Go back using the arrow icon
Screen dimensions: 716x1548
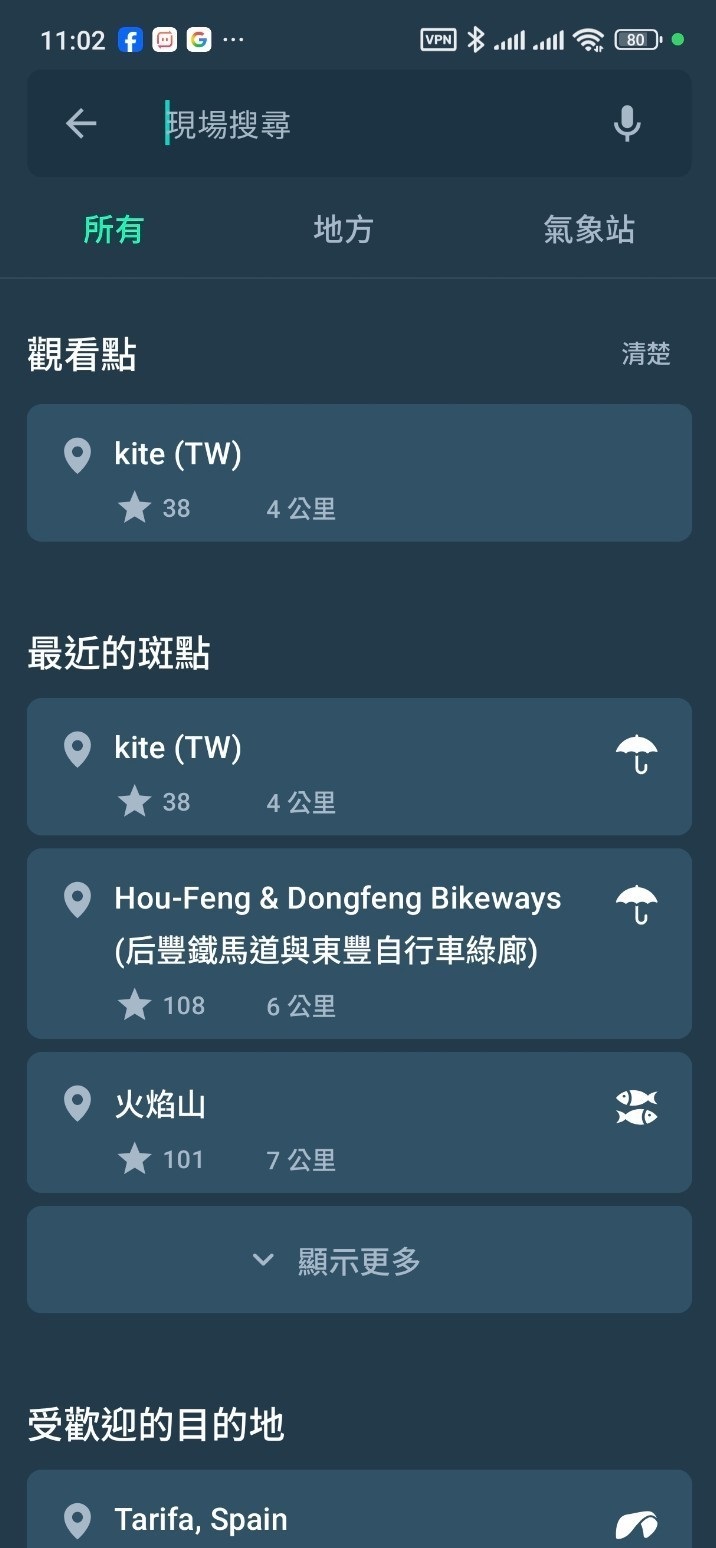81,124
